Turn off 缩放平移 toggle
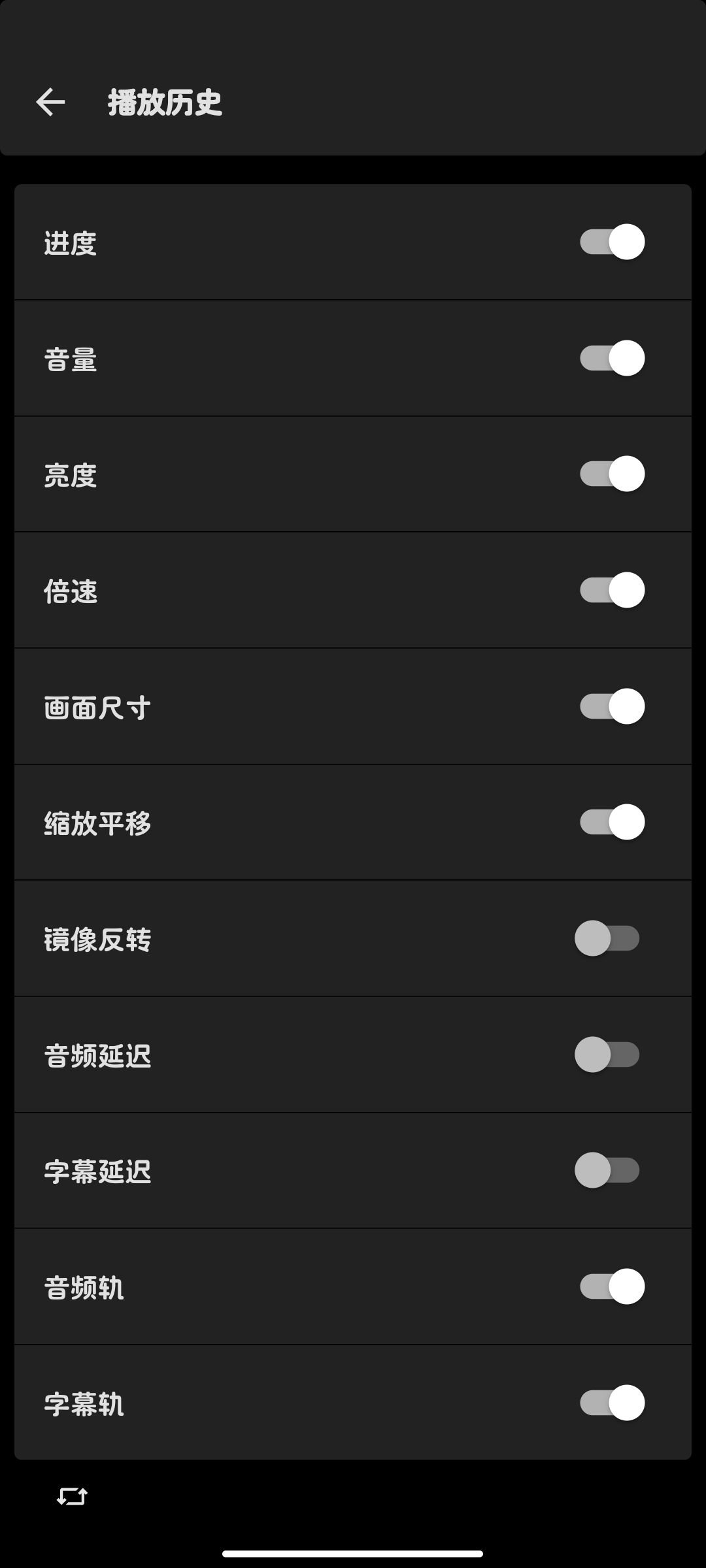This screenshot has height=1568, width=706. coord(612,823)
